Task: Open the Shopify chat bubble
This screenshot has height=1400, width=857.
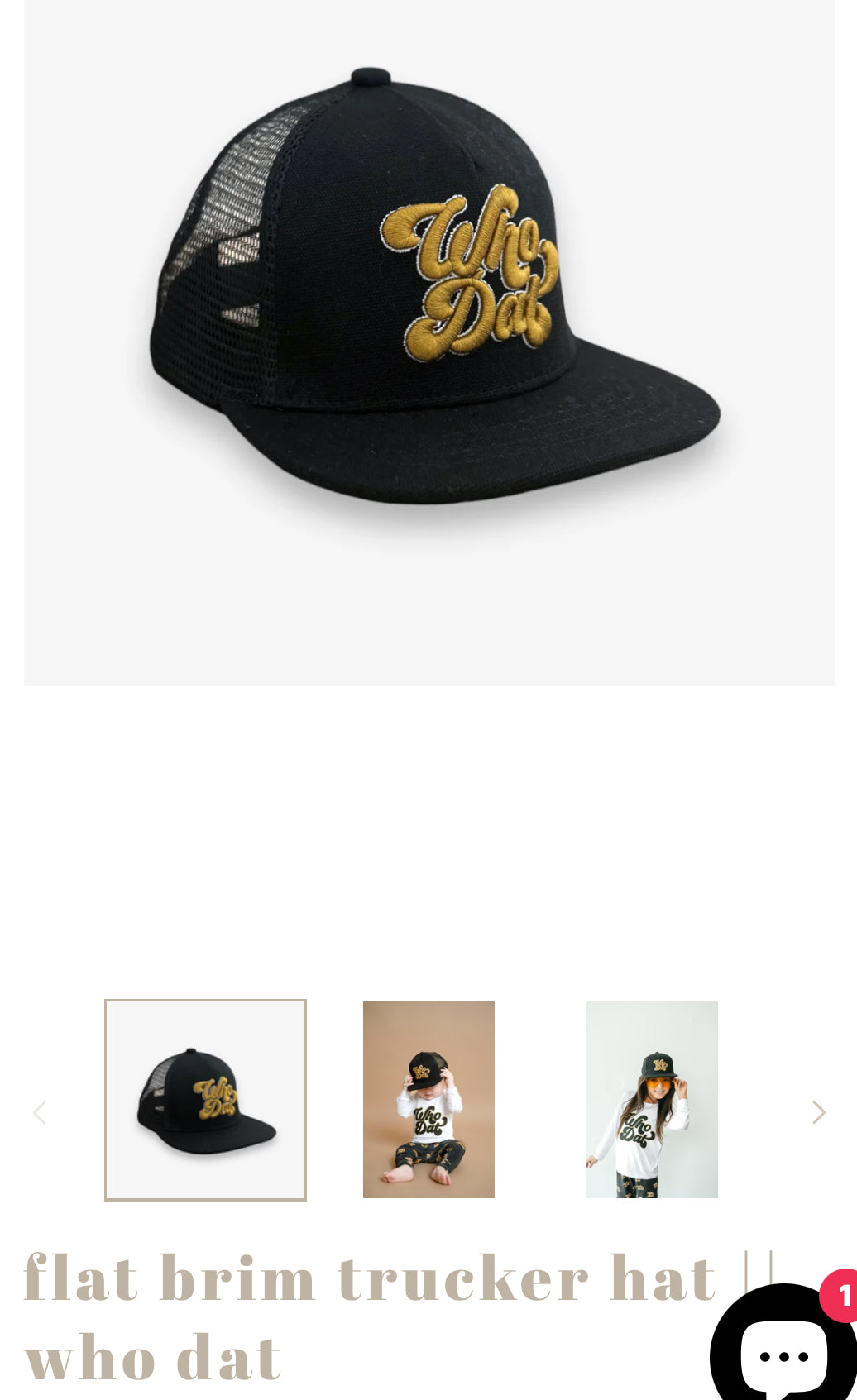Action: [782, 1344]
